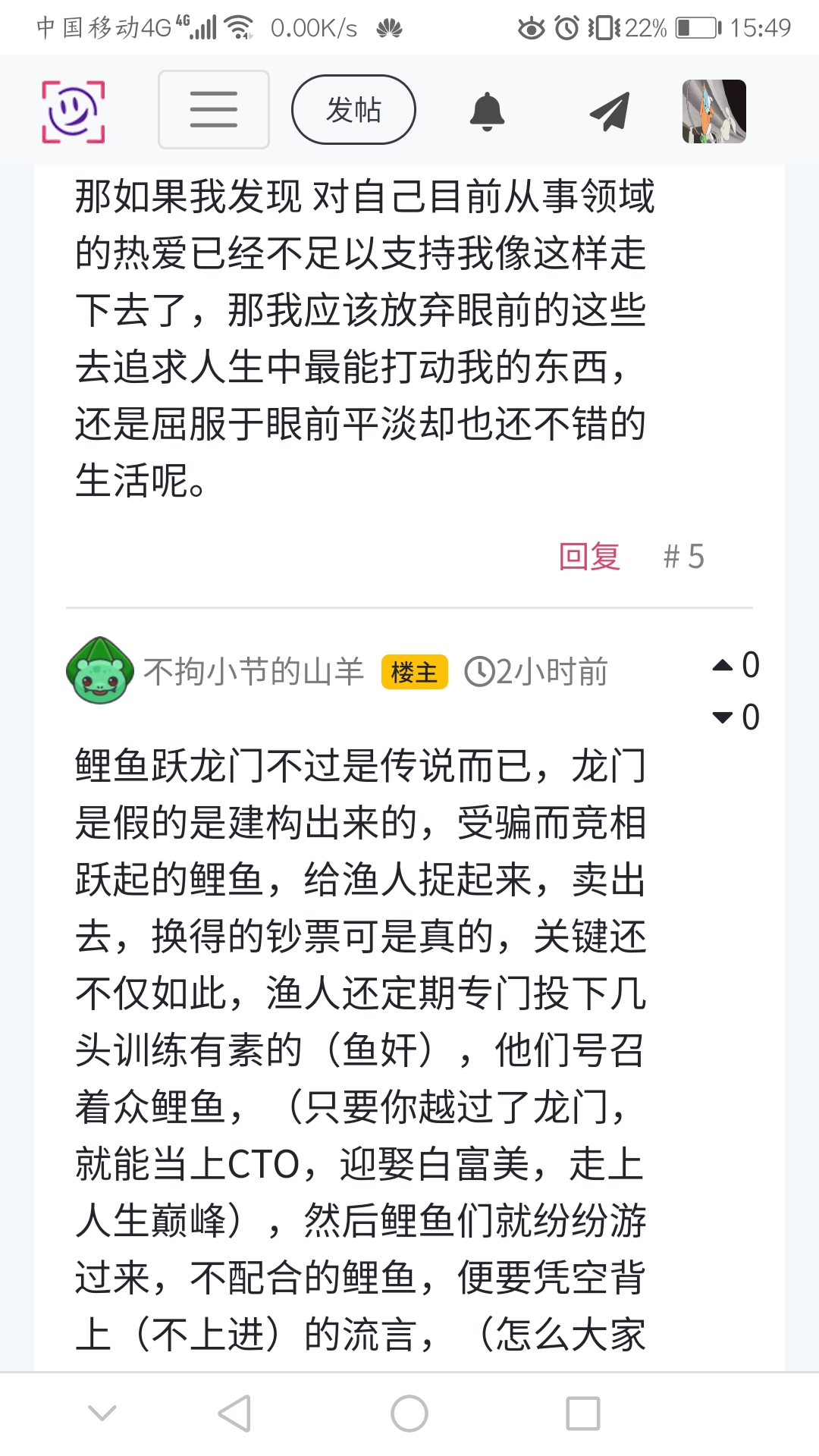Go to the site home via smiley logo

point(73,111)
